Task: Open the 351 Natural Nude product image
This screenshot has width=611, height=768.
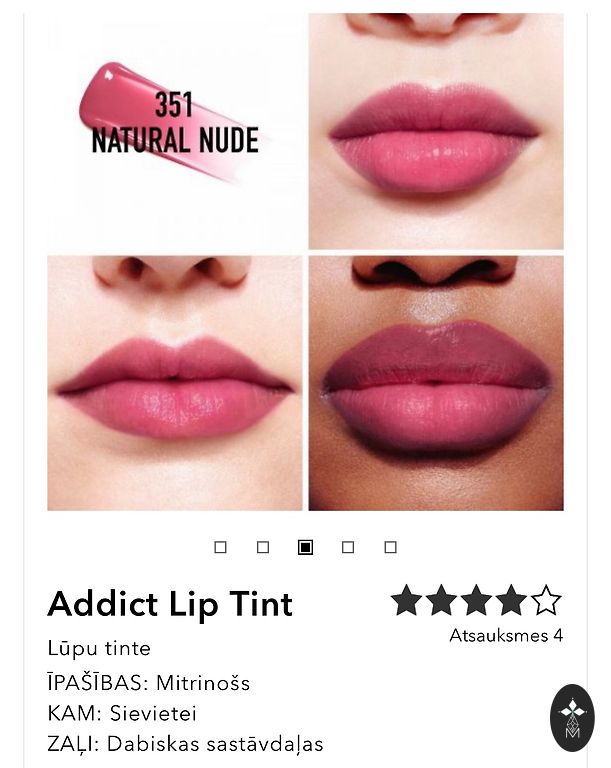Action: [x=305, y=262]
